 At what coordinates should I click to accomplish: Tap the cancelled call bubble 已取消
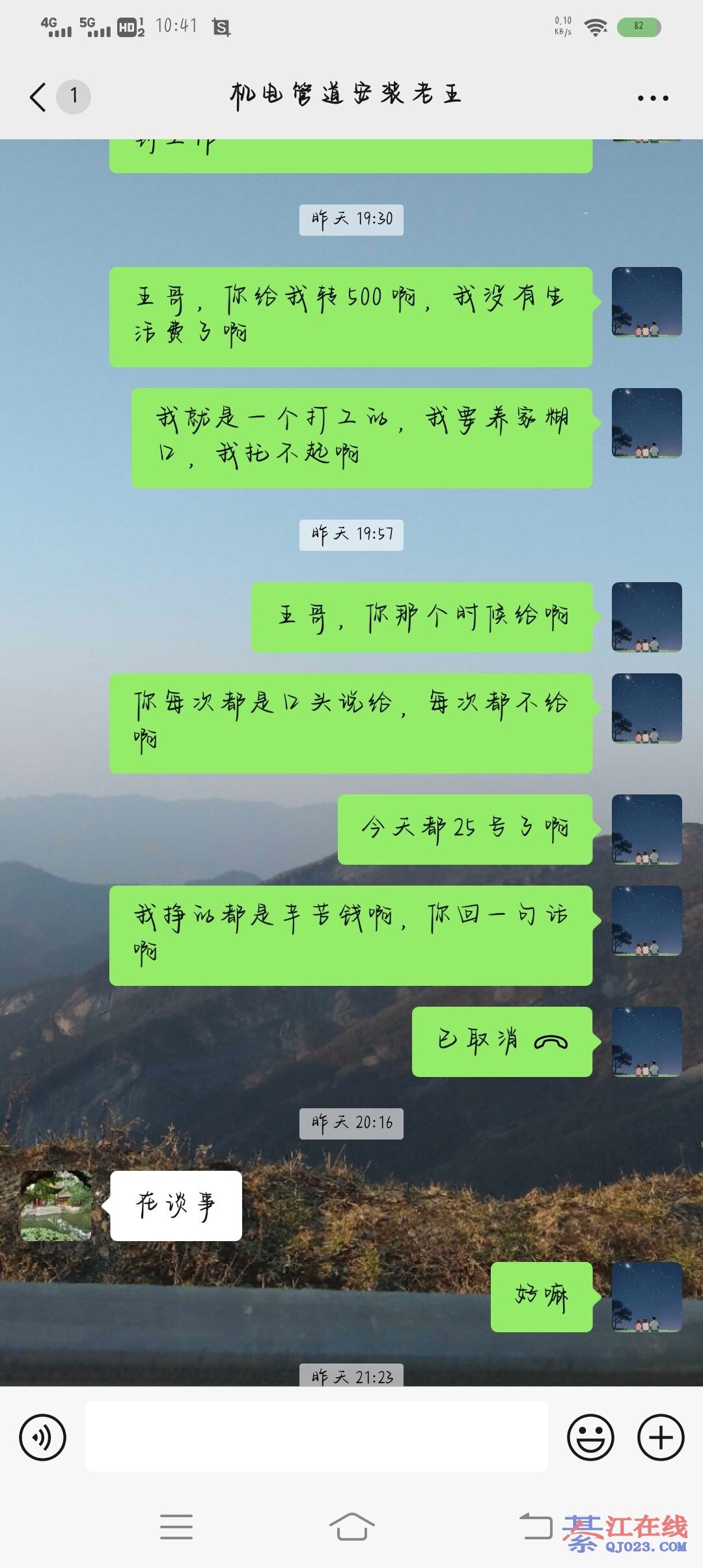coord(502,1041)
